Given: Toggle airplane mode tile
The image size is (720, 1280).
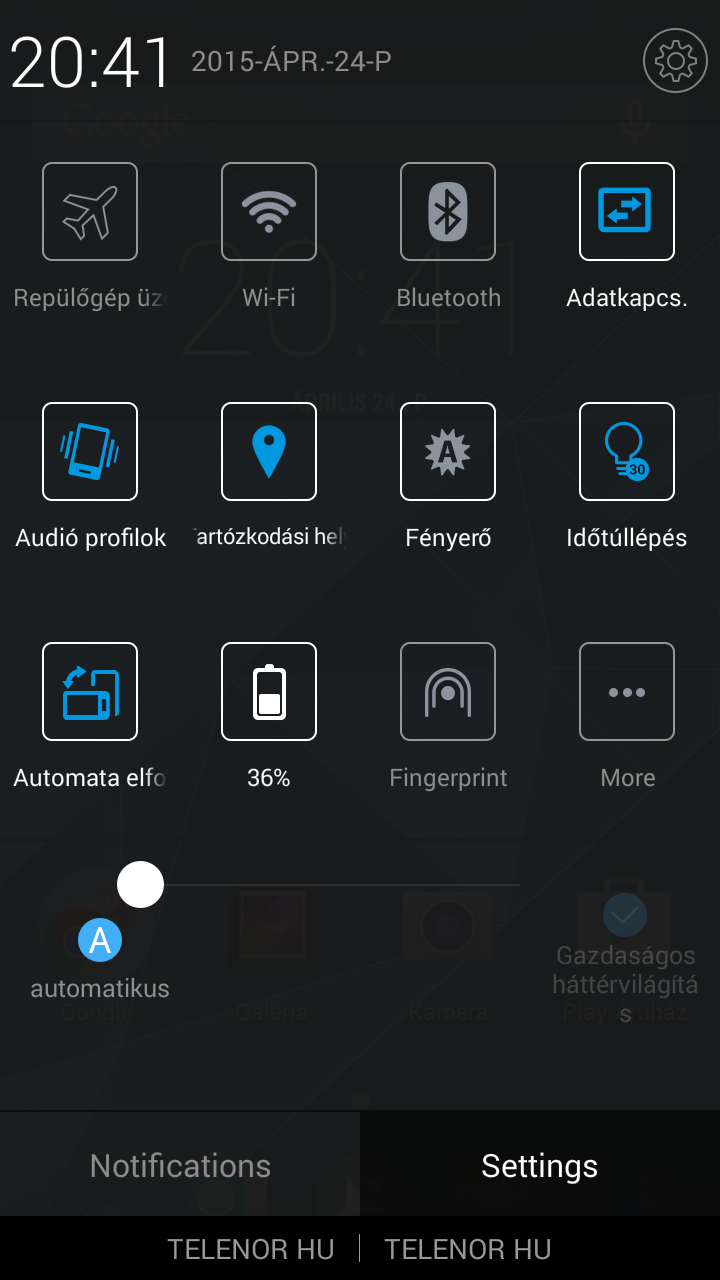Looking at the screenshot, I should point(90,211).
